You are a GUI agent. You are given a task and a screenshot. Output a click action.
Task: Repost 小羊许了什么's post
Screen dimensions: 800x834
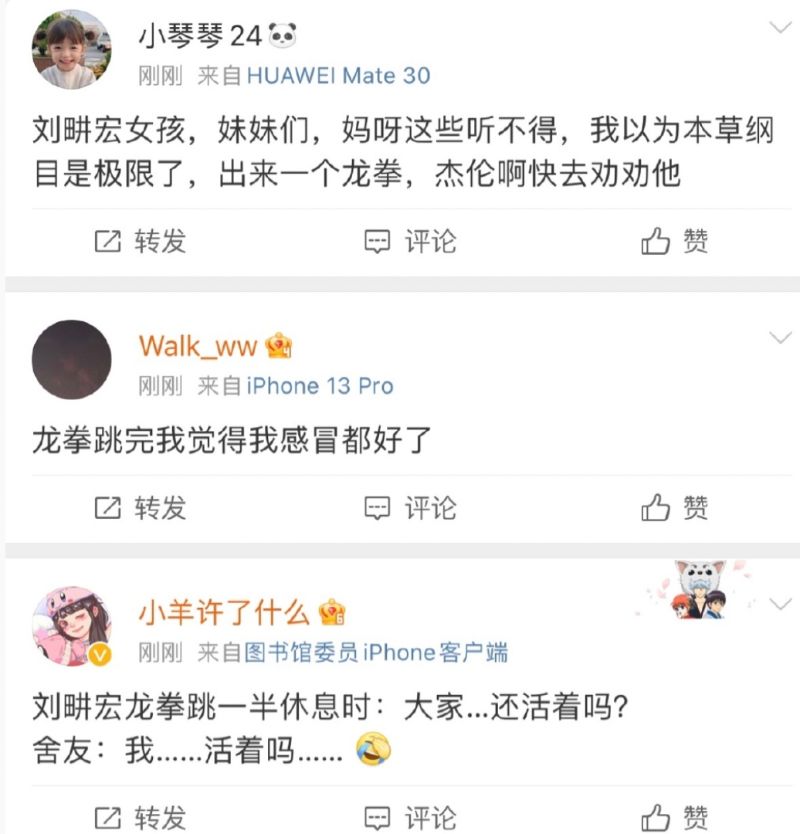click(x=140, y=816)
